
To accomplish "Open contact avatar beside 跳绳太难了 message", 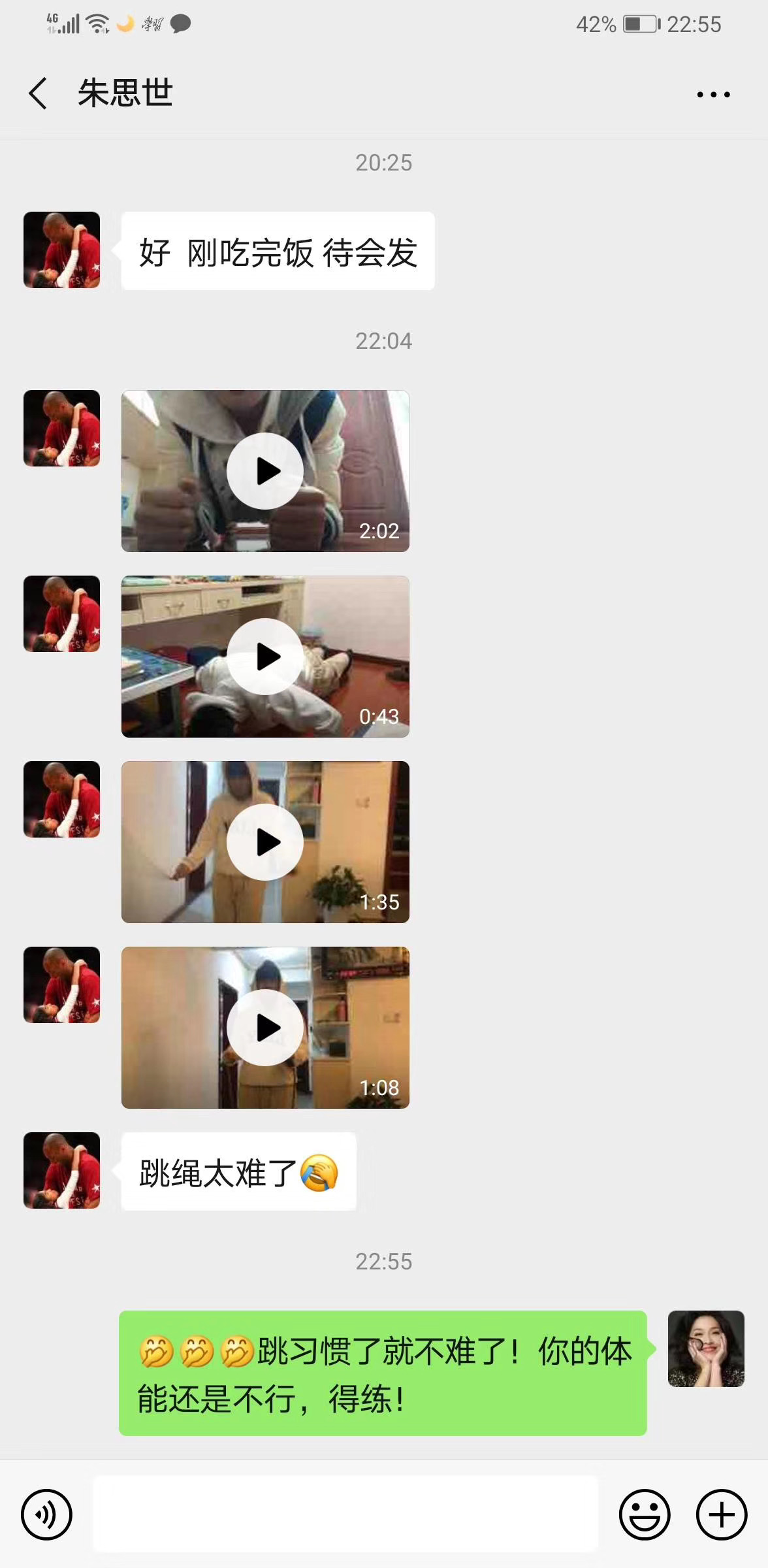I will [62, 1170].
